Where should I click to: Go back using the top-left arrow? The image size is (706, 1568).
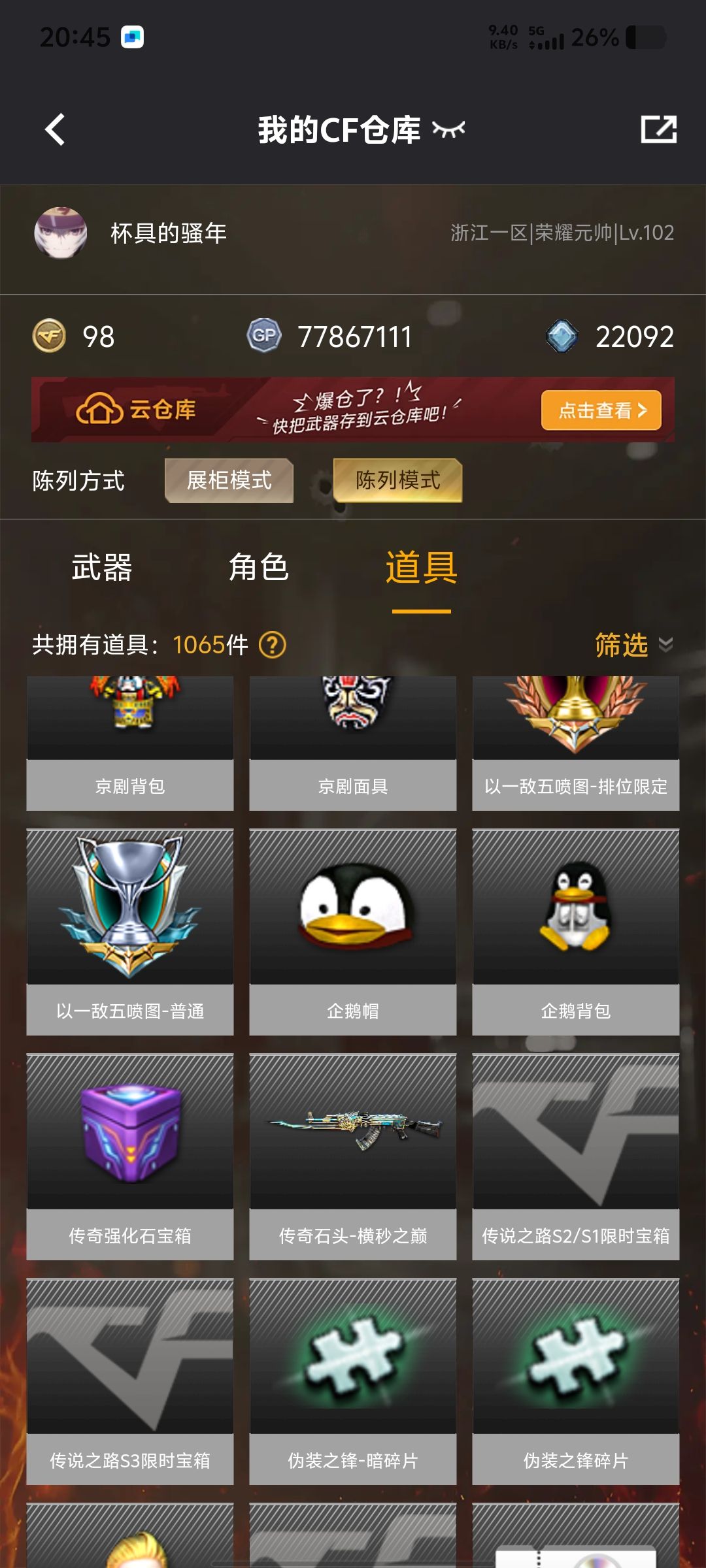[x=56, y=129]
